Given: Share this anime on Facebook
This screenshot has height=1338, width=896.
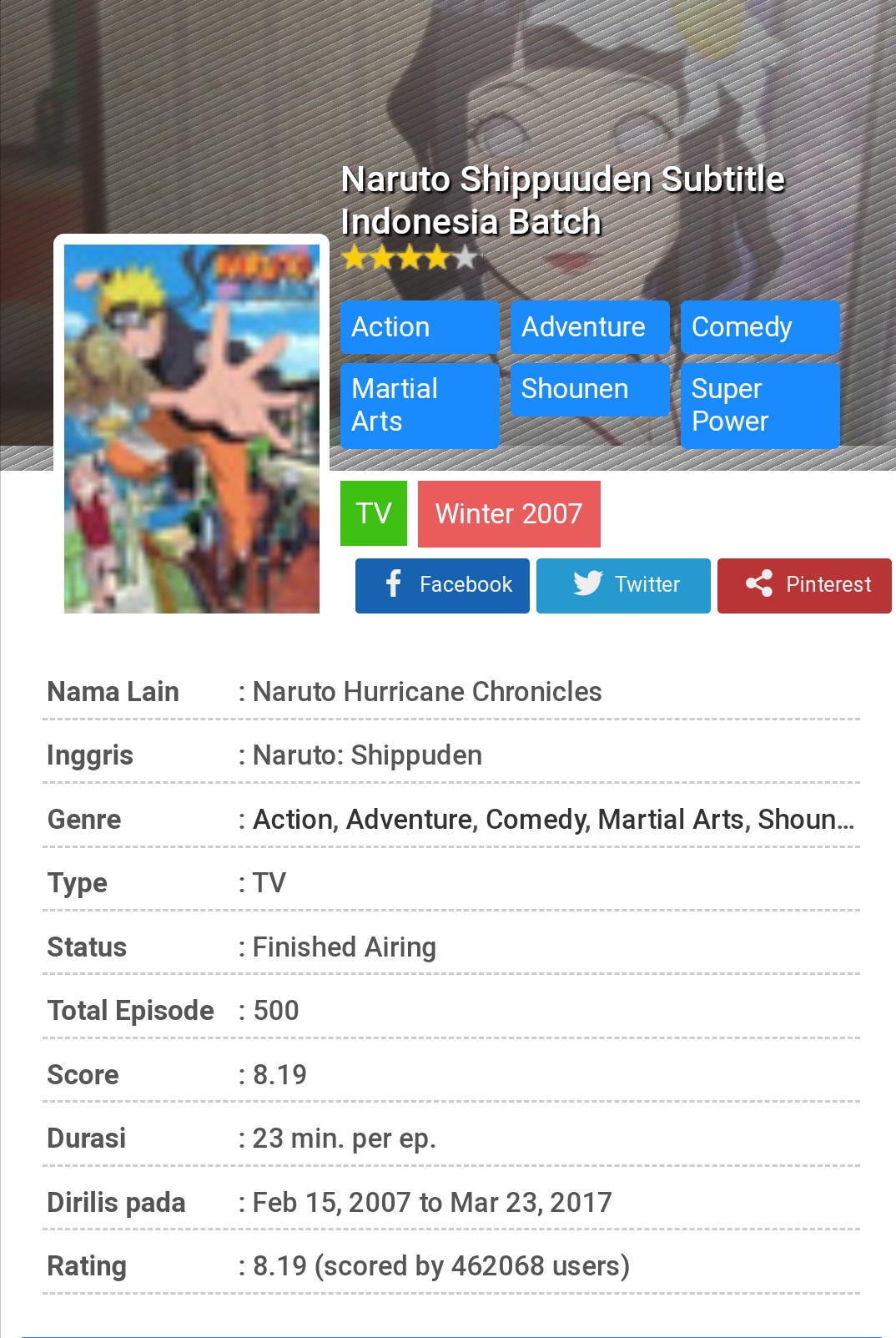Looking at the screenshot, I should click(x=442, y=585).
